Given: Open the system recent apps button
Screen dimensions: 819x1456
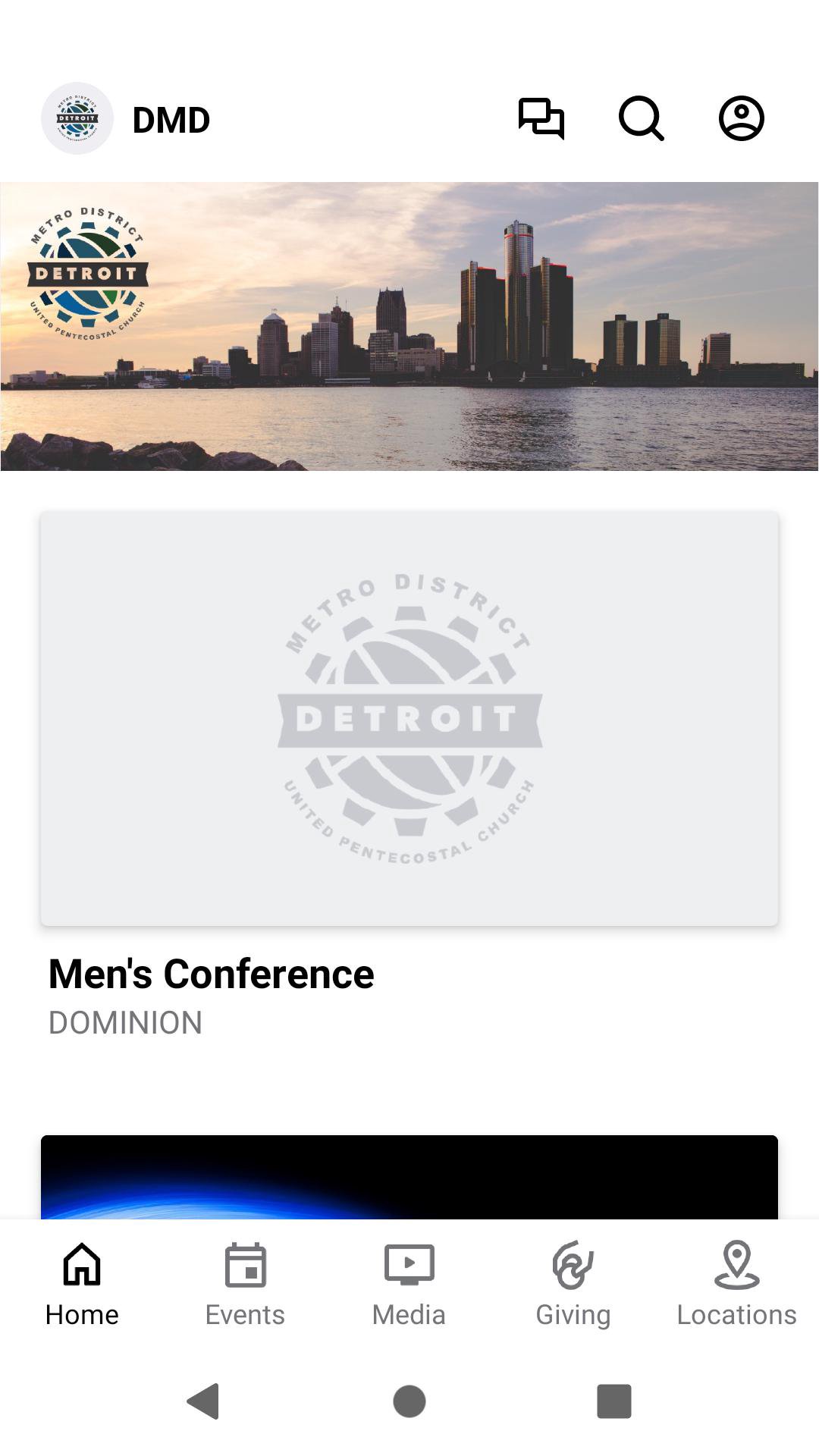Looking at the screenshot, I should [x=613, y=1401].
